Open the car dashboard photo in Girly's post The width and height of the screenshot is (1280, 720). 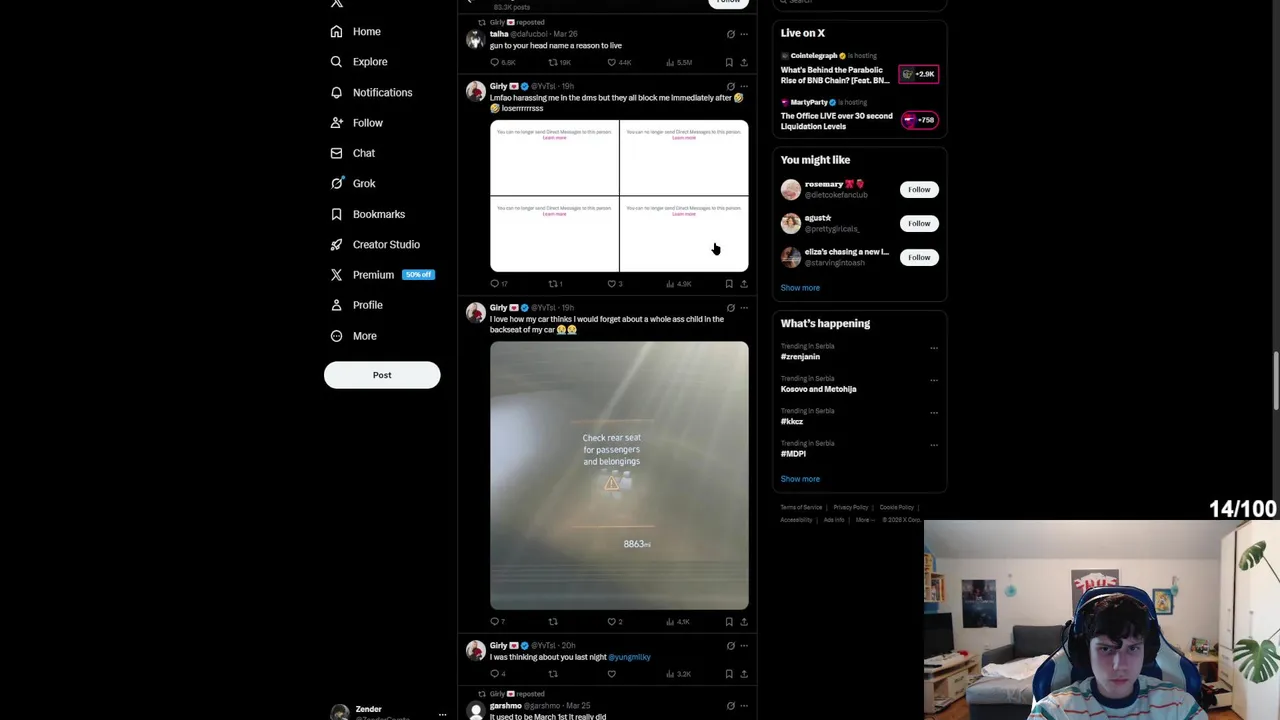619,475
